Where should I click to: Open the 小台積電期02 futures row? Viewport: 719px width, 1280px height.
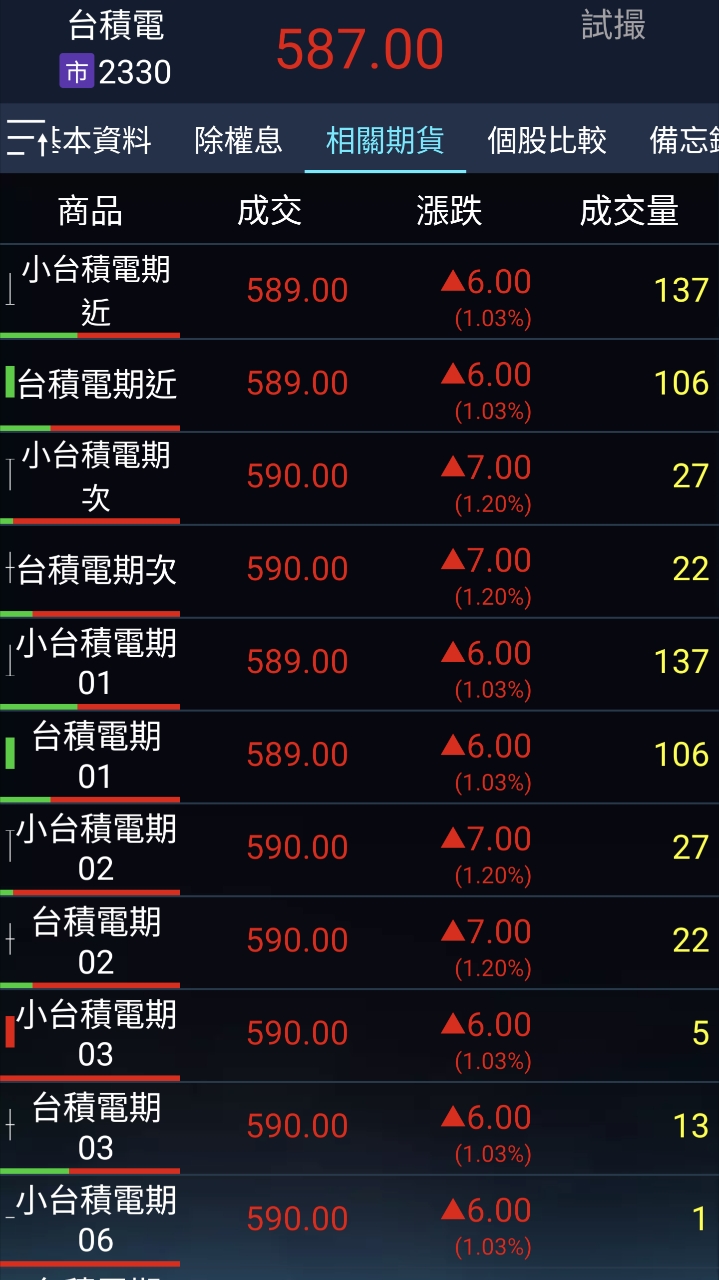(359, 850)
